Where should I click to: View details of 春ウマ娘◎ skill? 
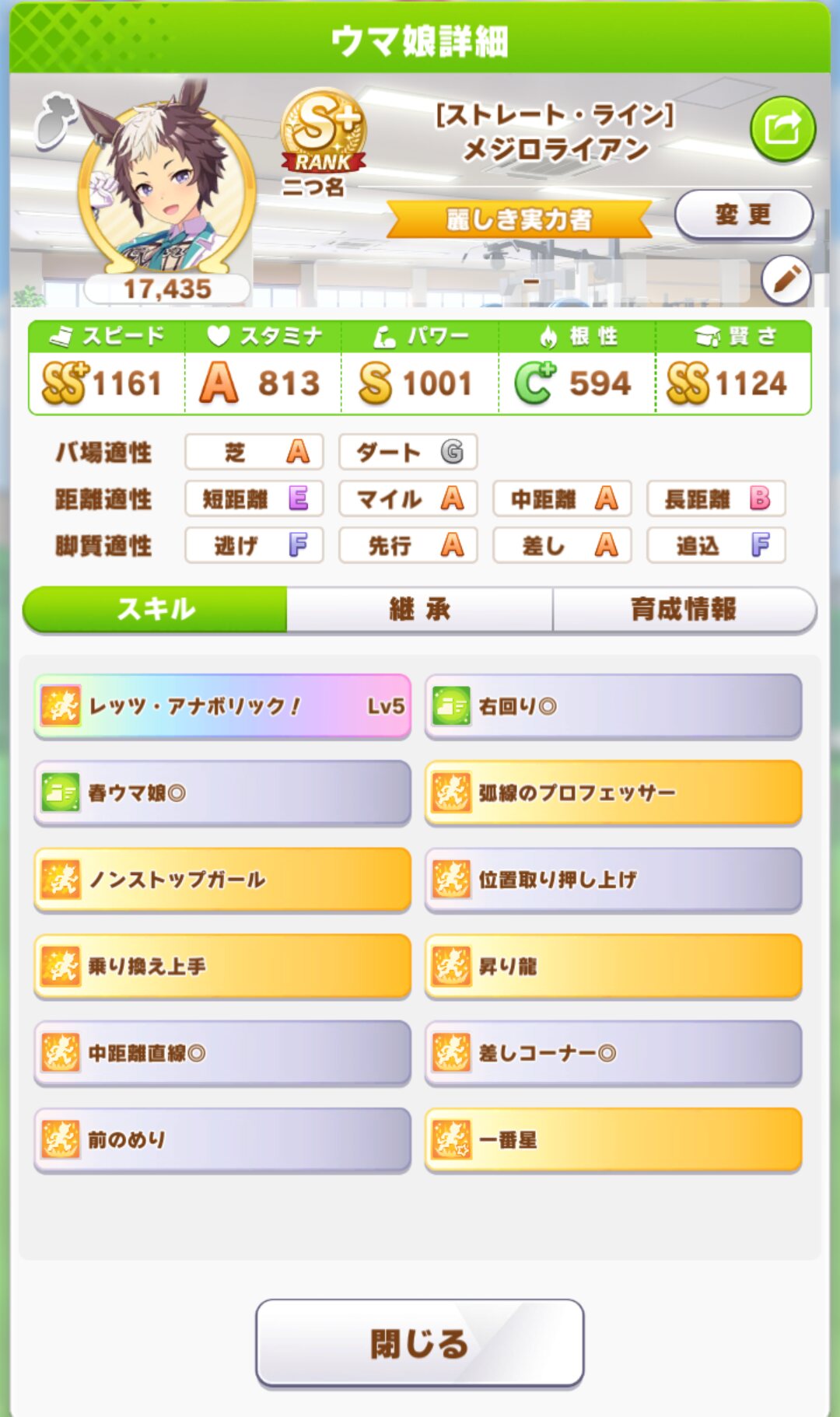point(222,792)
